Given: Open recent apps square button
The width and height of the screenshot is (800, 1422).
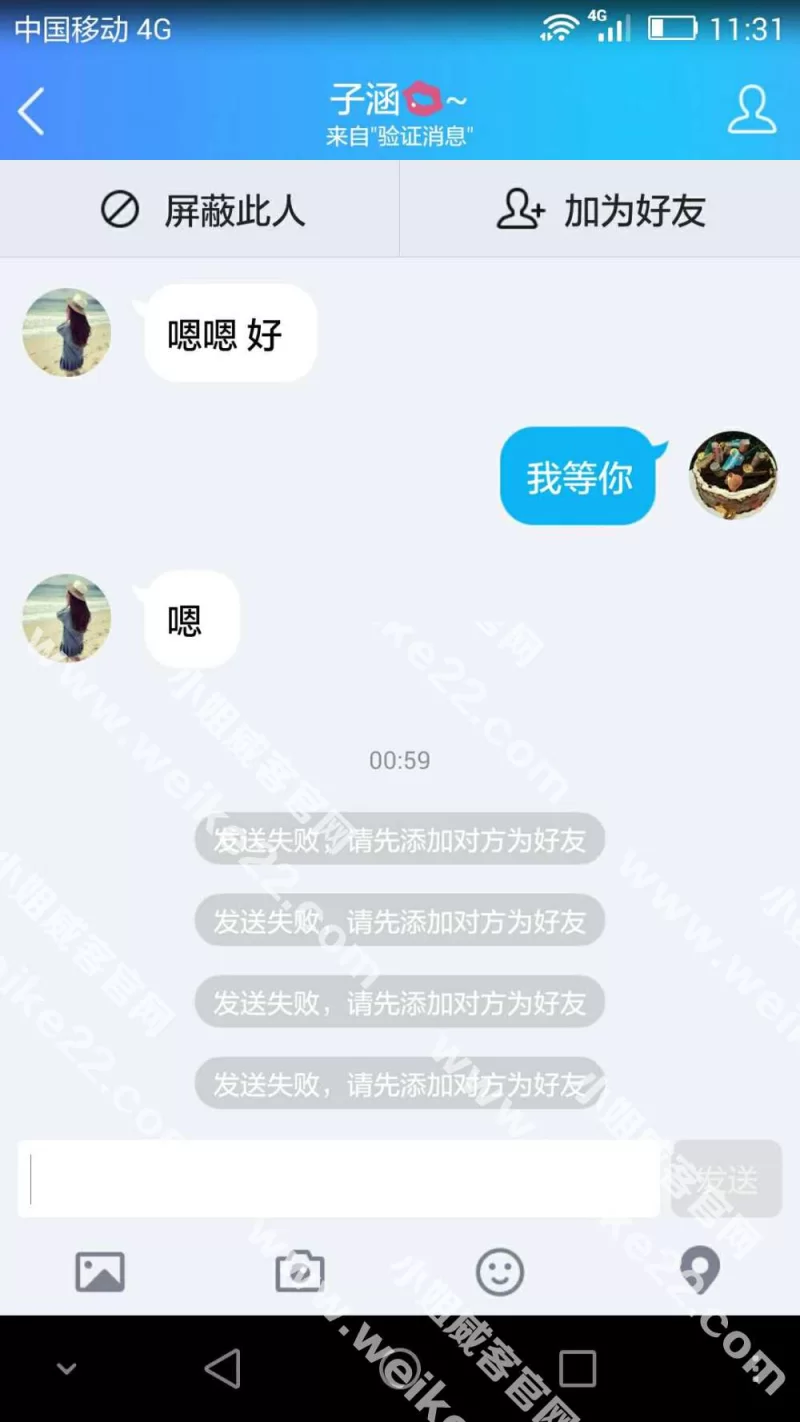Looking at the screenshot, I should click(577, 1367).
